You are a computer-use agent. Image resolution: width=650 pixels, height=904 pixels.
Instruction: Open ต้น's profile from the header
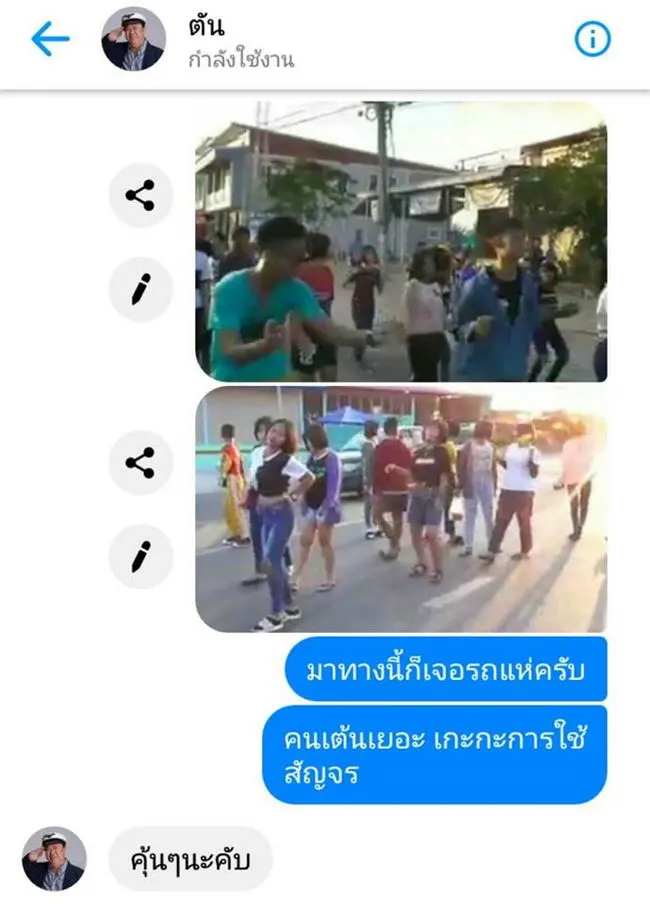[x=133, y=39]
